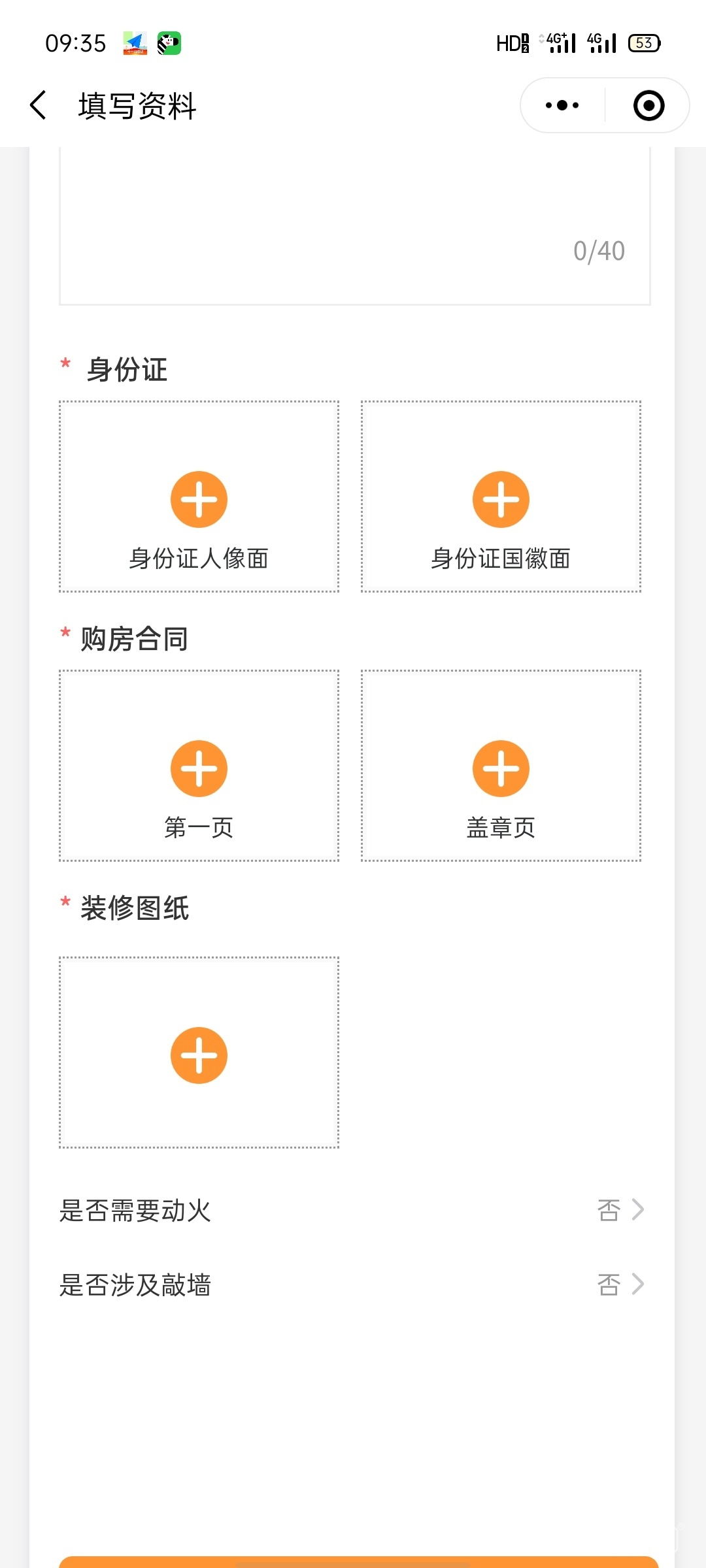Choose option for 是否涉及敲墙
The width and height of the screenshot is (706, 1568).
tap(620, 1284)
